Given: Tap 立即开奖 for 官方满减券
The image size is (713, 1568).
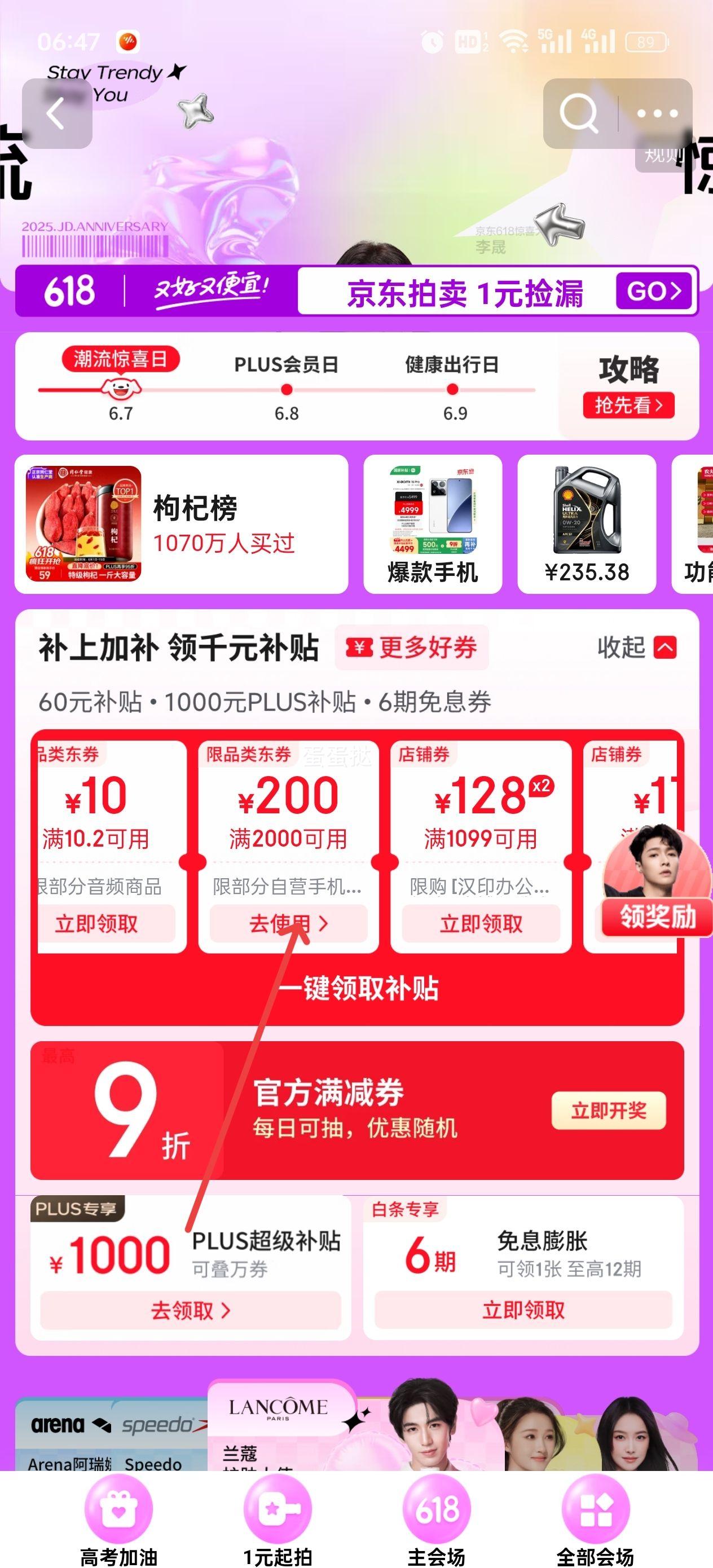Looking at the screenshot, I should pyautogui.click(x=608, y=1110).
